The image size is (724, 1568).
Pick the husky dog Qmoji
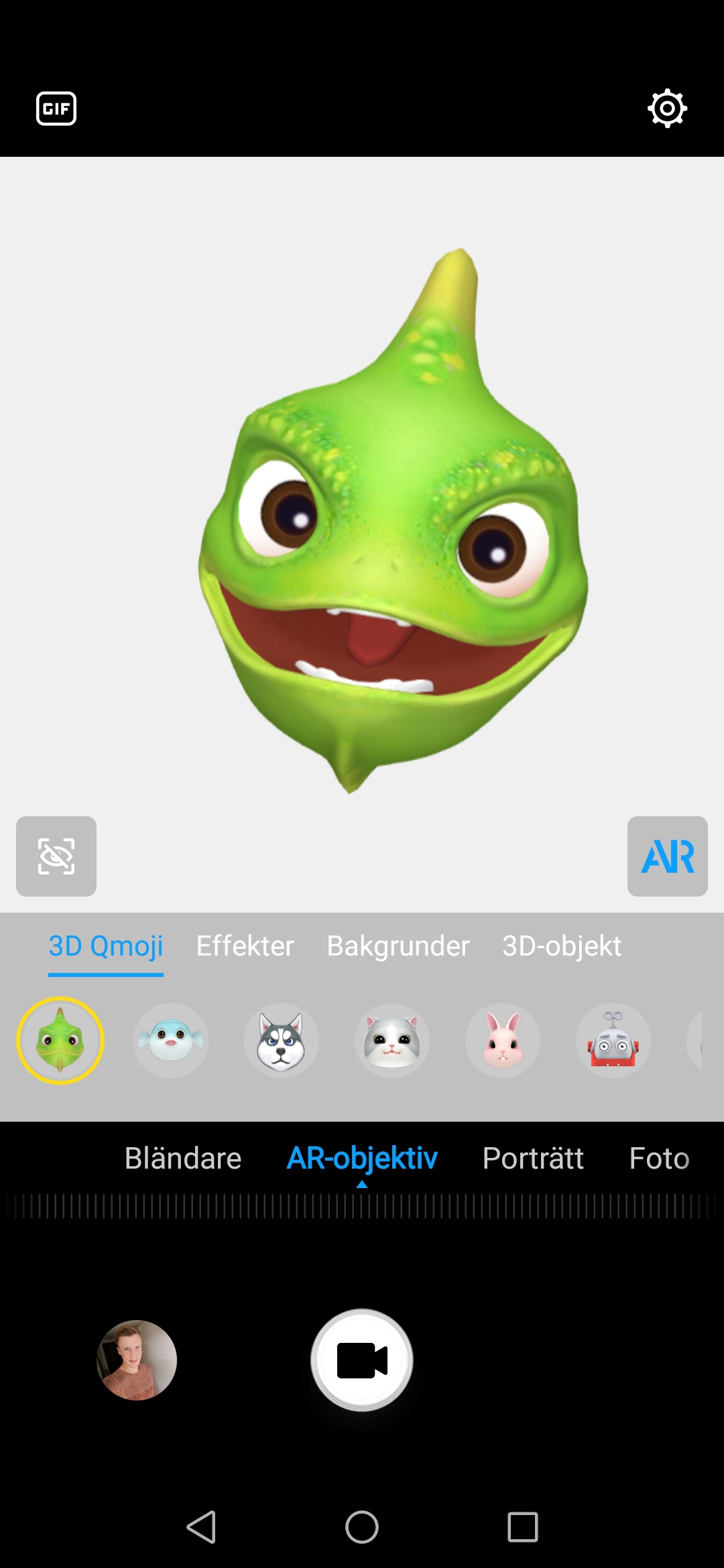282,1041
